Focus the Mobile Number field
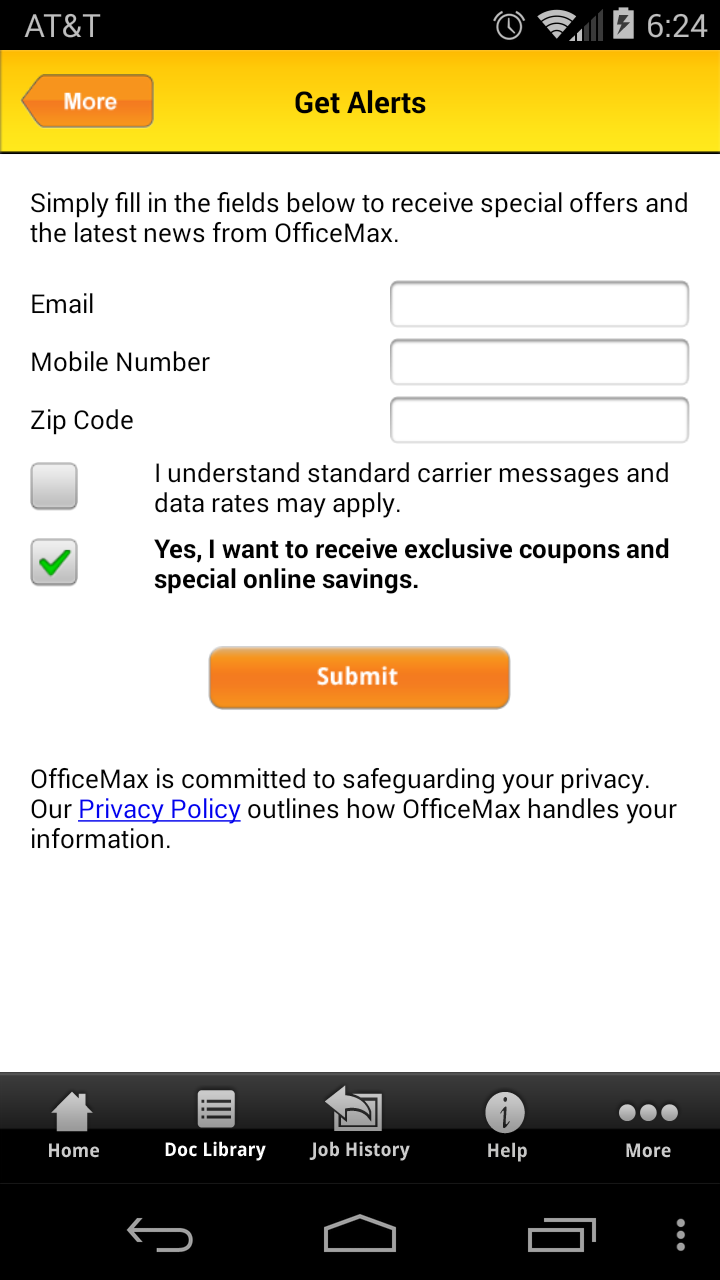 click(539, 362)
